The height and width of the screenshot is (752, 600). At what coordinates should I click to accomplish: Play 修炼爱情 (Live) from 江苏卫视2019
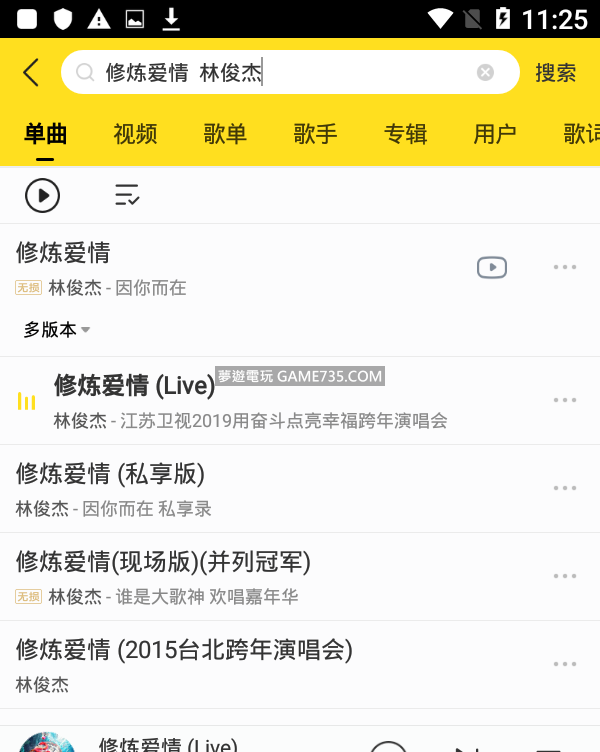[x=250, y=400]
